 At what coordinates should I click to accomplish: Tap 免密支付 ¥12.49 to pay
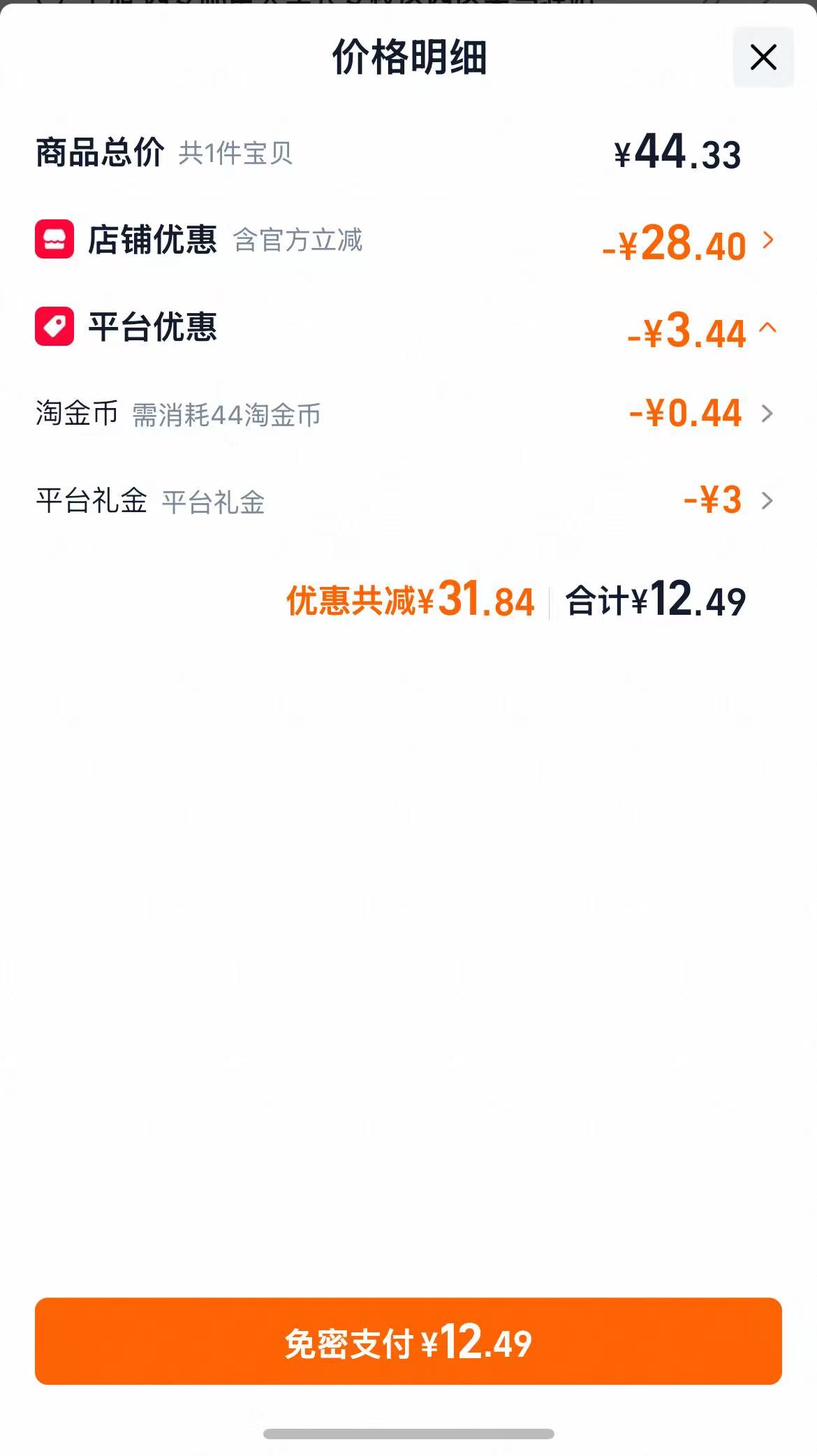pyautogui.click(x=408, y=1341)
